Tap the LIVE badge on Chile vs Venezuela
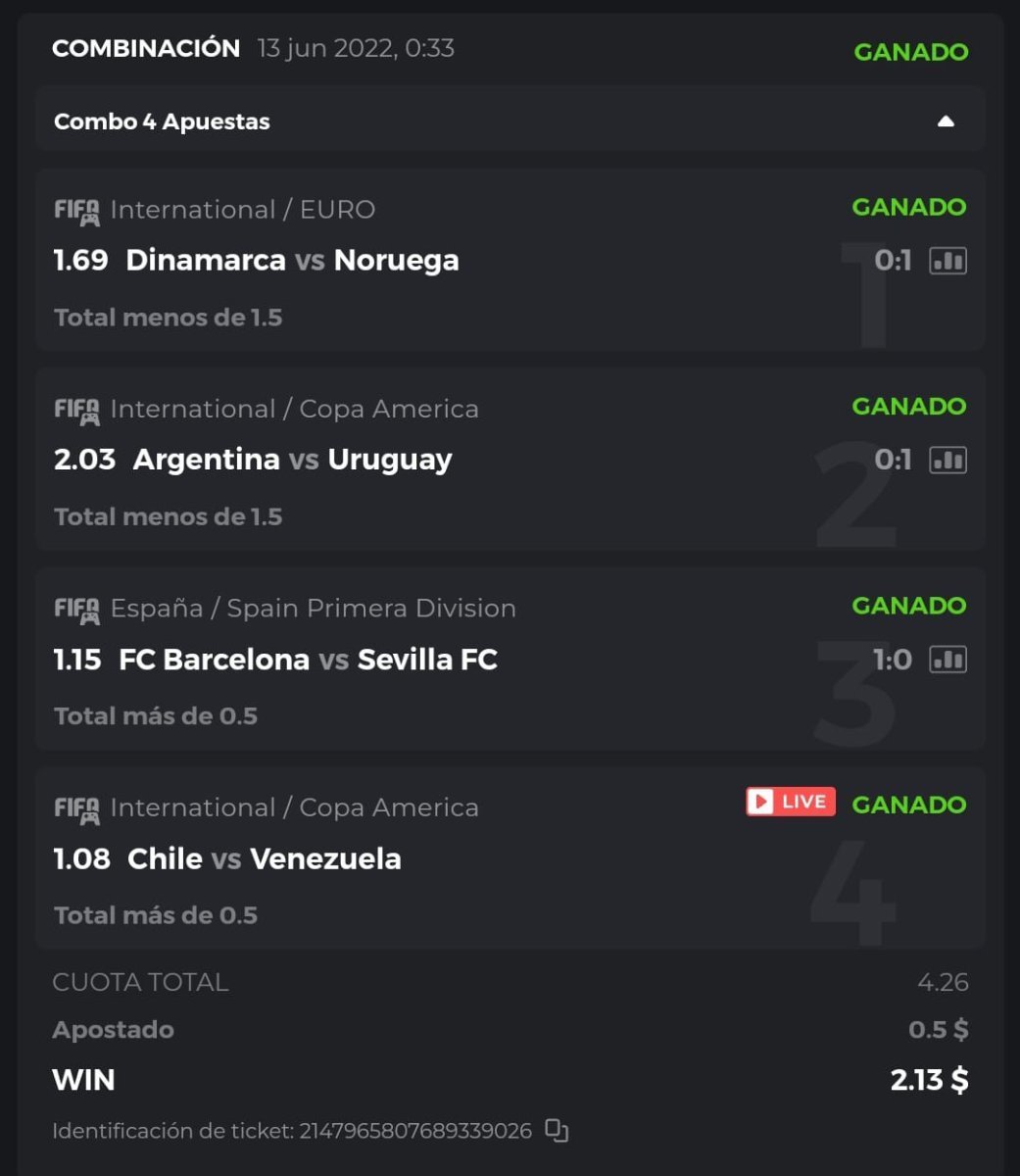Screen dimensions: 1020x1176 tap(791, 802)
